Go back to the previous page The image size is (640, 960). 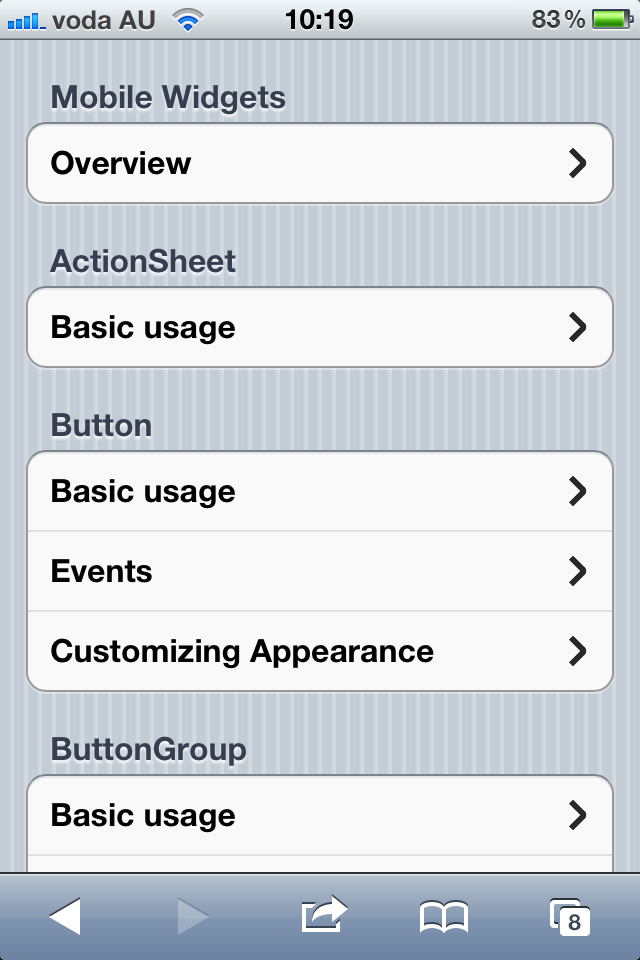(65, 916)
